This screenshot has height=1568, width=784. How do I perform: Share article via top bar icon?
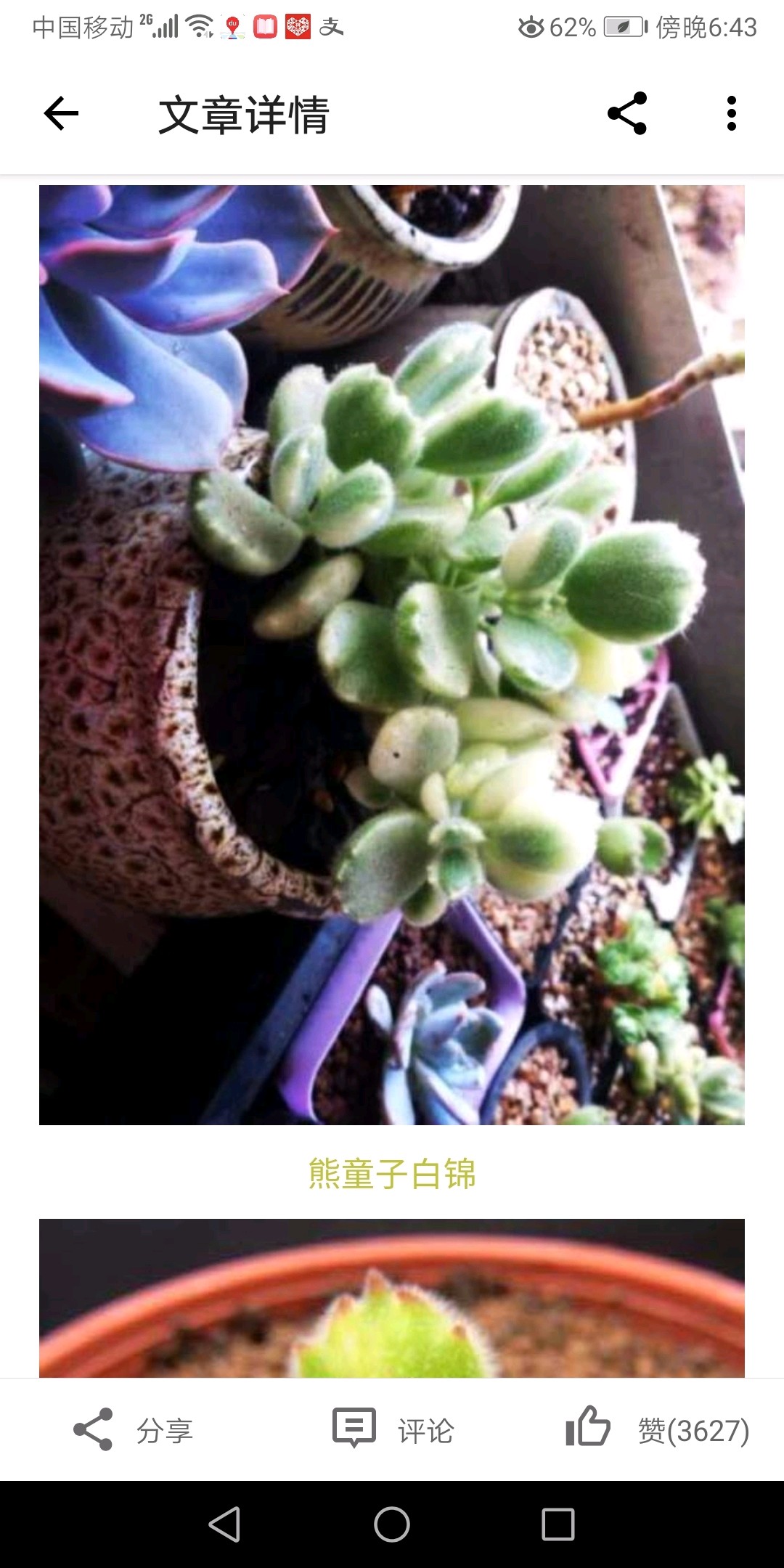point(627,113)
